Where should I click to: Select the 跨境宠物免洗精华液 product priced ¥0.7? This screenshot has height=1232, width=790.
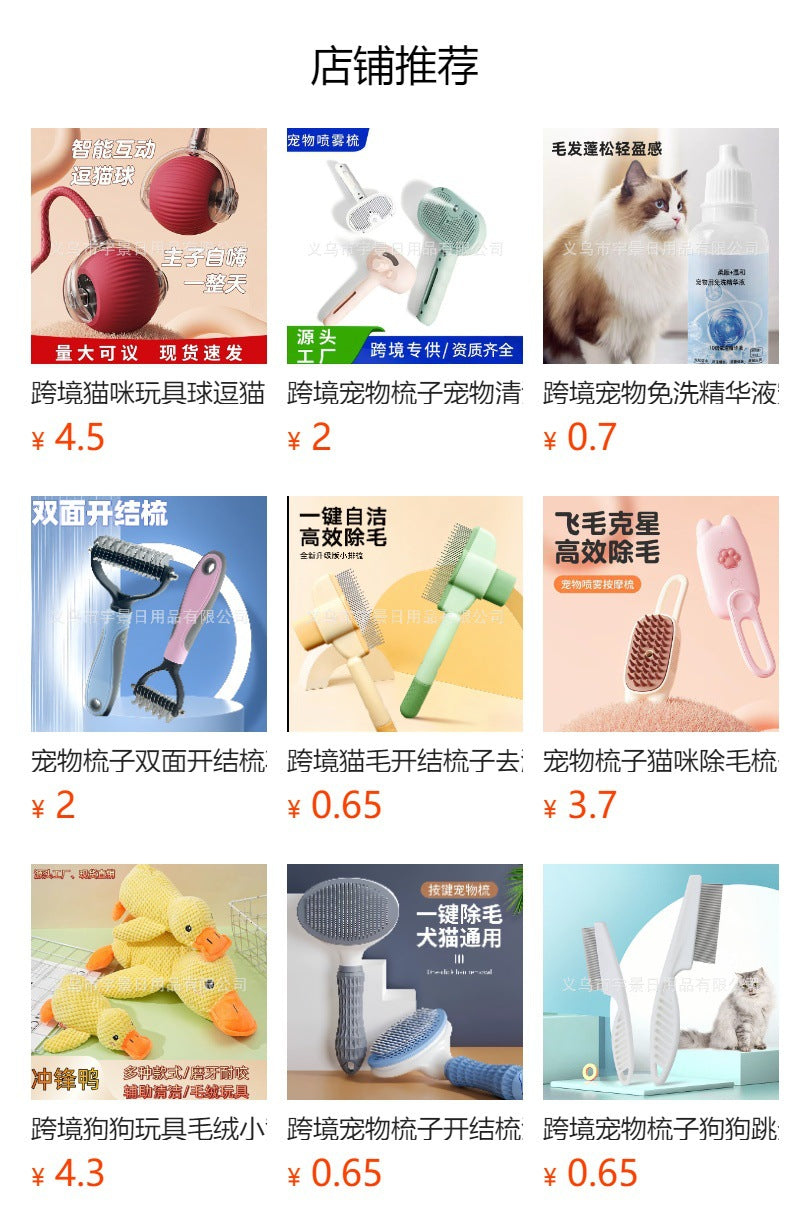click(x=660, y=246)
